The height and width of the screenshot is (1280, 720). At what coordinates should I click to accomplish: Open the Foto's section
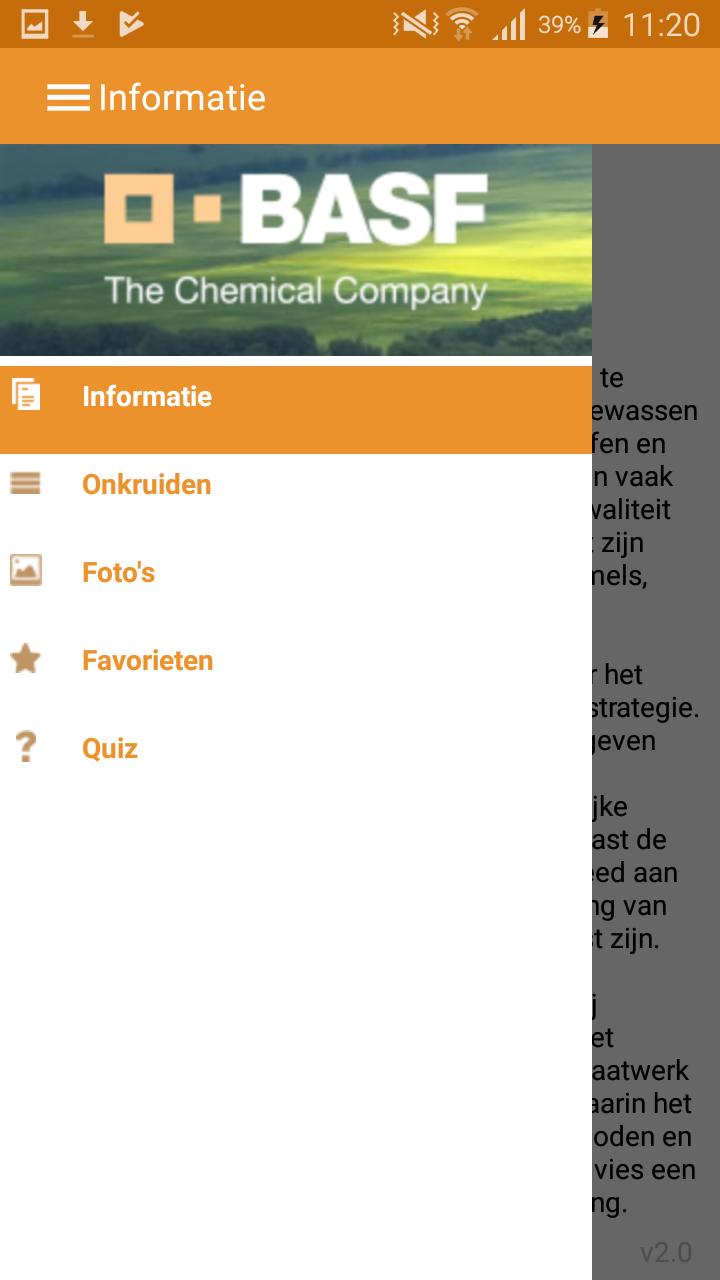(118, 571)
